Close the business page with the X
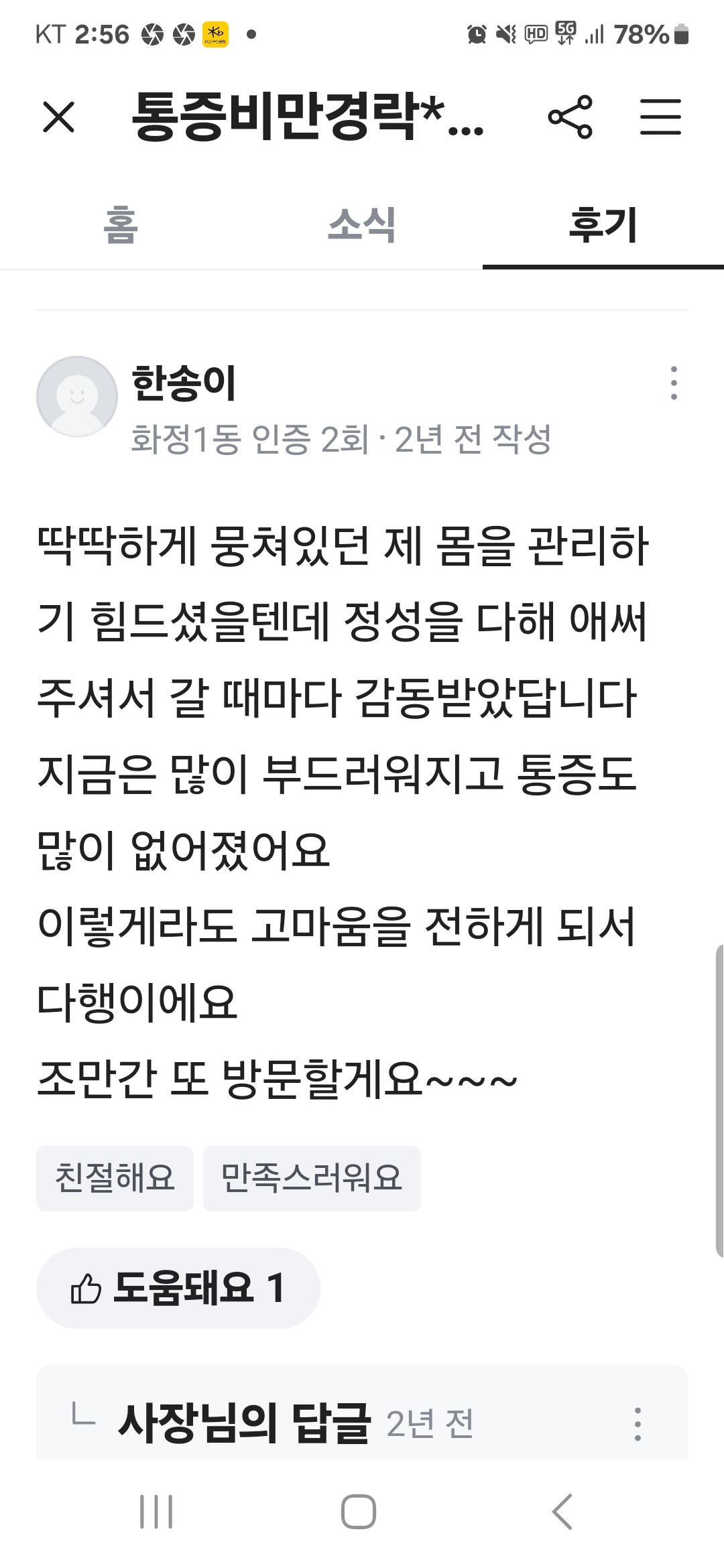Viewport: 724px width, 1568px height. point(58,117)
